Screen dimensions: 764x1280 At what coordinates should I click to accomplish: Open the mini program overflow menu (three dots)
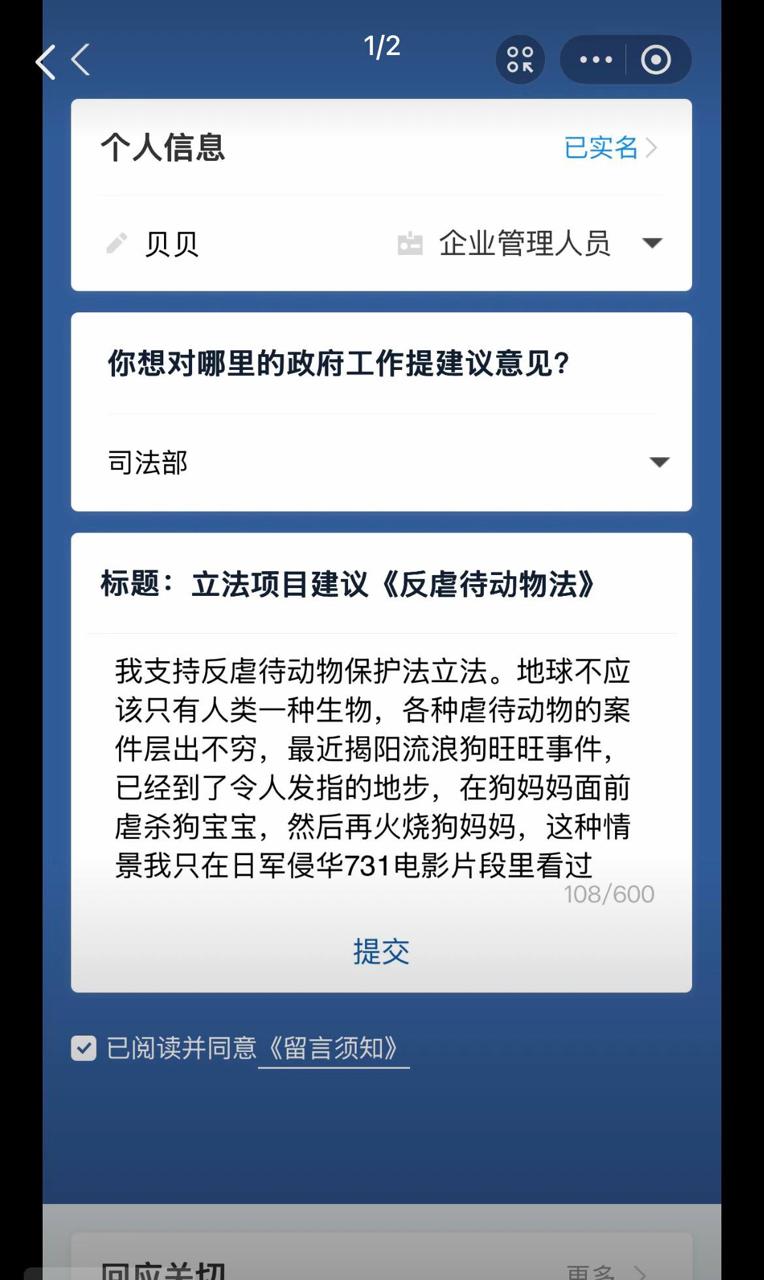tap(596, 60)
